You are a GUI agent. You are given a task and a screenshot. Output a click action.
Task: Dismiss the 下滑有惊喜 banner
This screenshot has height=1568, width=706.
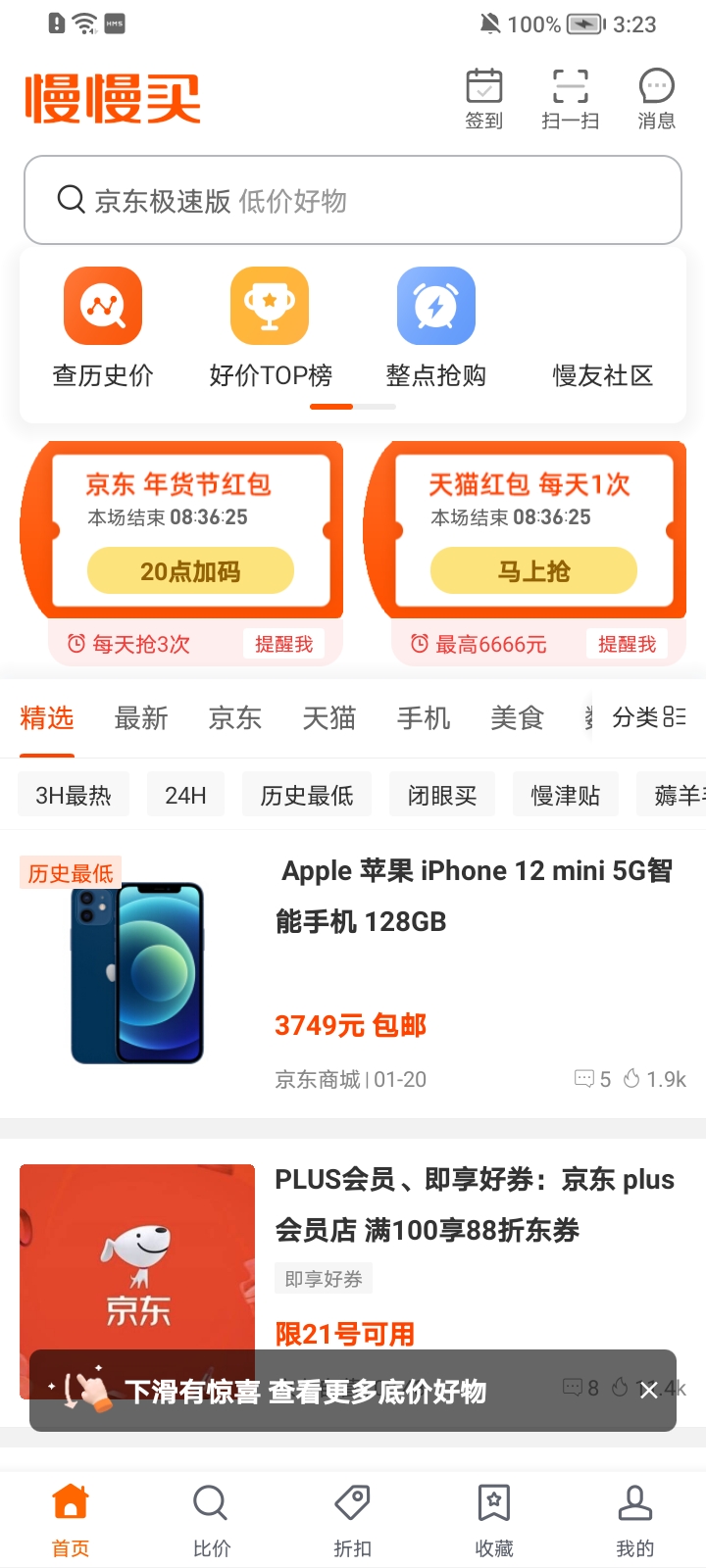pos(649,1391)
